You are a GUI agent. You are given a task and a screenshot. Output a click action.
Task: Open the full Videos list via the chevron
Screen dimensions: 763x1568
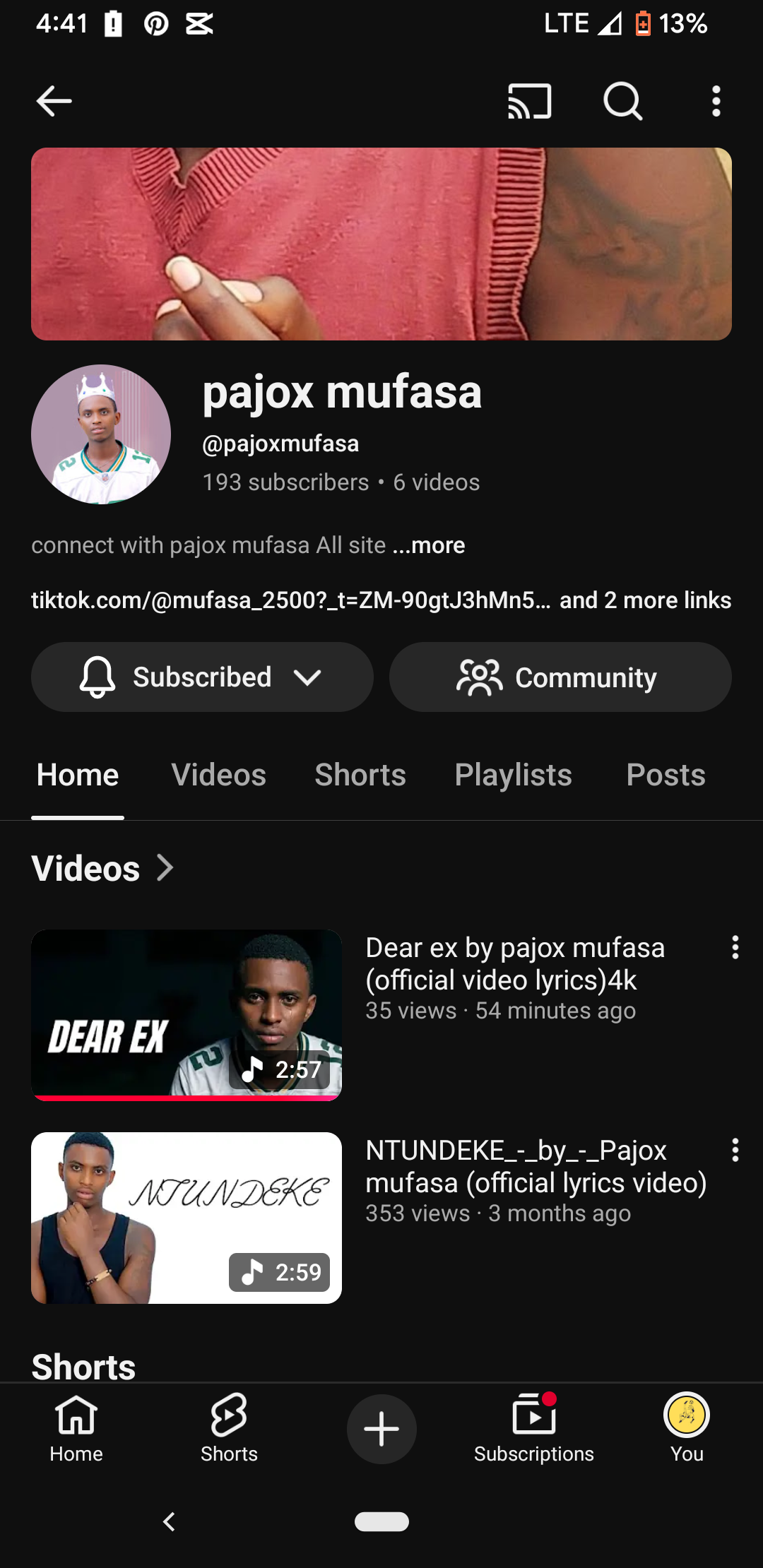165,867
